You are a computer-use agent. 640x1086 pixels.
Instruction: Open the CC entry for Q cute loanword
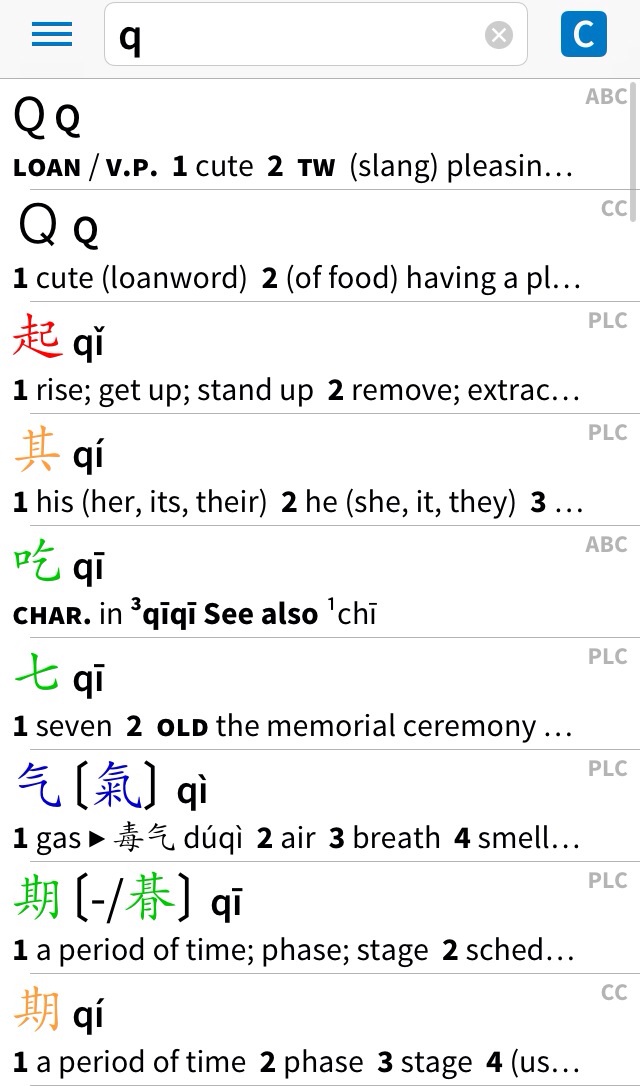coord(320,246)
